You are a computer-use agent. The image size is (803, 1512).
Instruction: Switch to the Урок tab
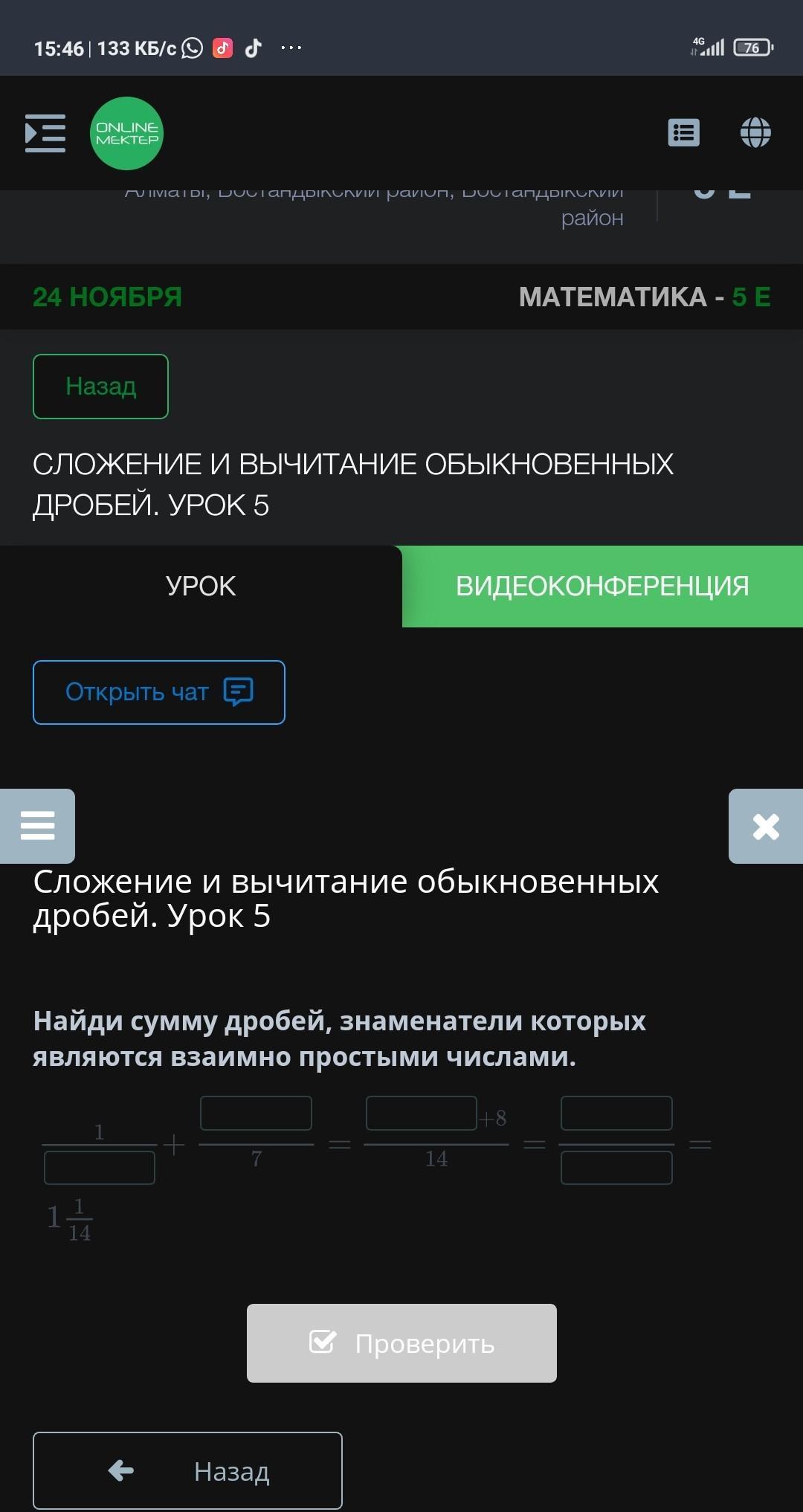click(201, 587)
